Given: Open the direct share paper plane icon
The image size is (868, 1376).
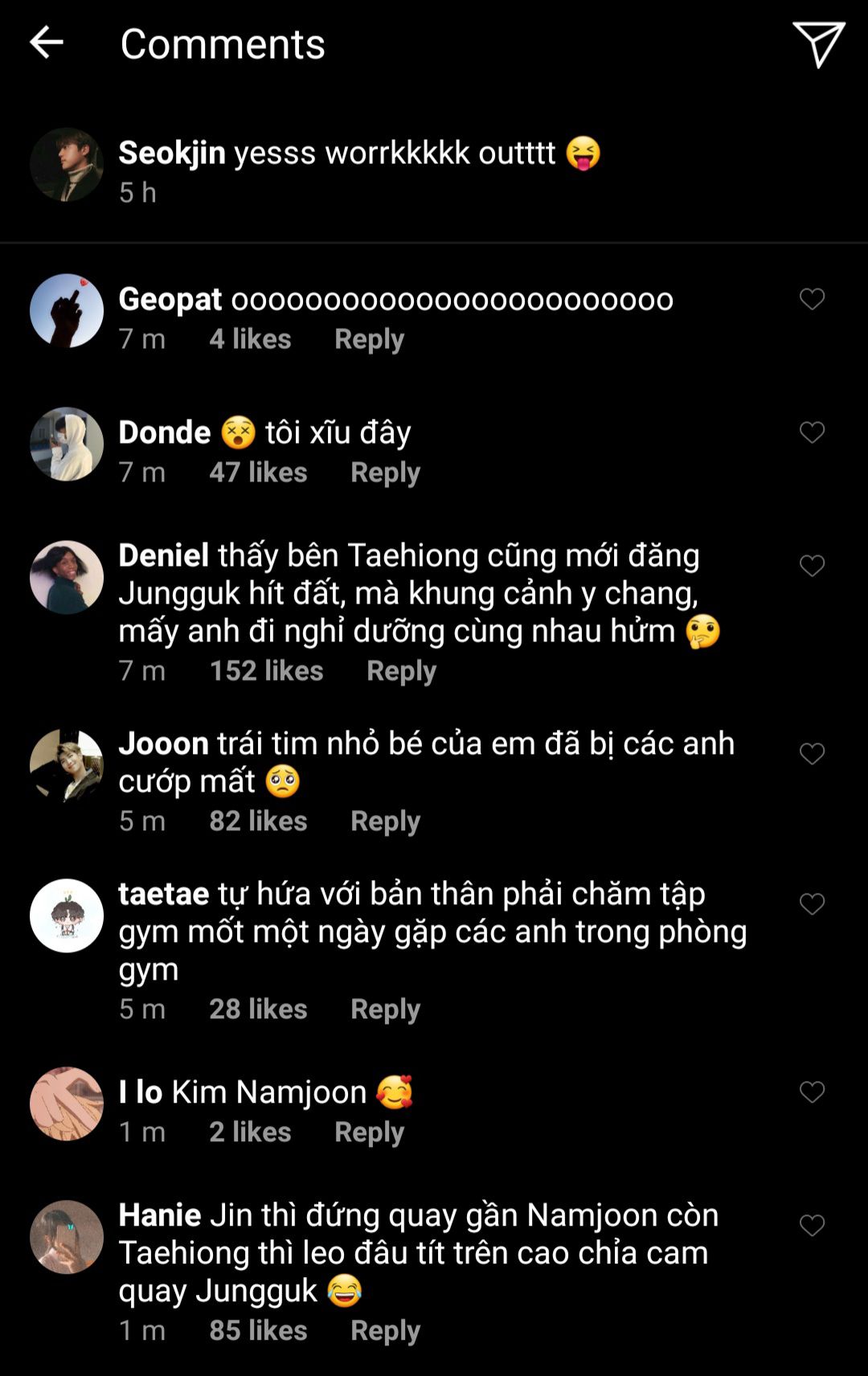Looking at the screenshot, I should (x=818, y=44).
